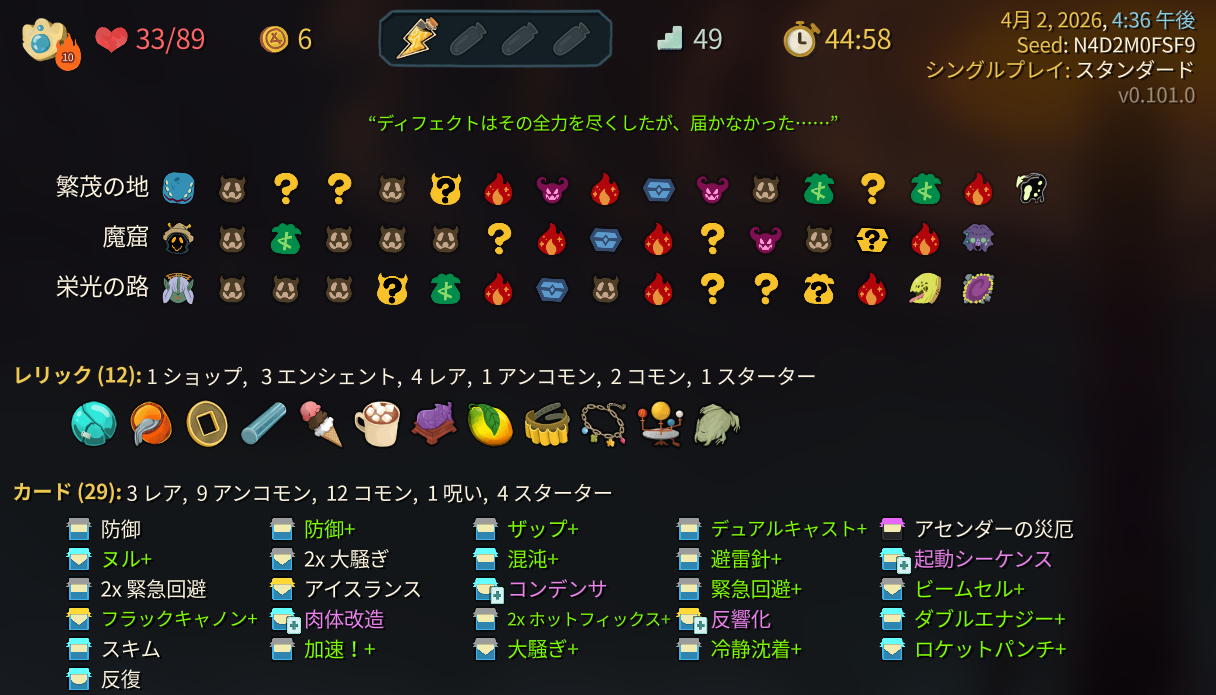View the gold coin relic details

coord(206,423)
